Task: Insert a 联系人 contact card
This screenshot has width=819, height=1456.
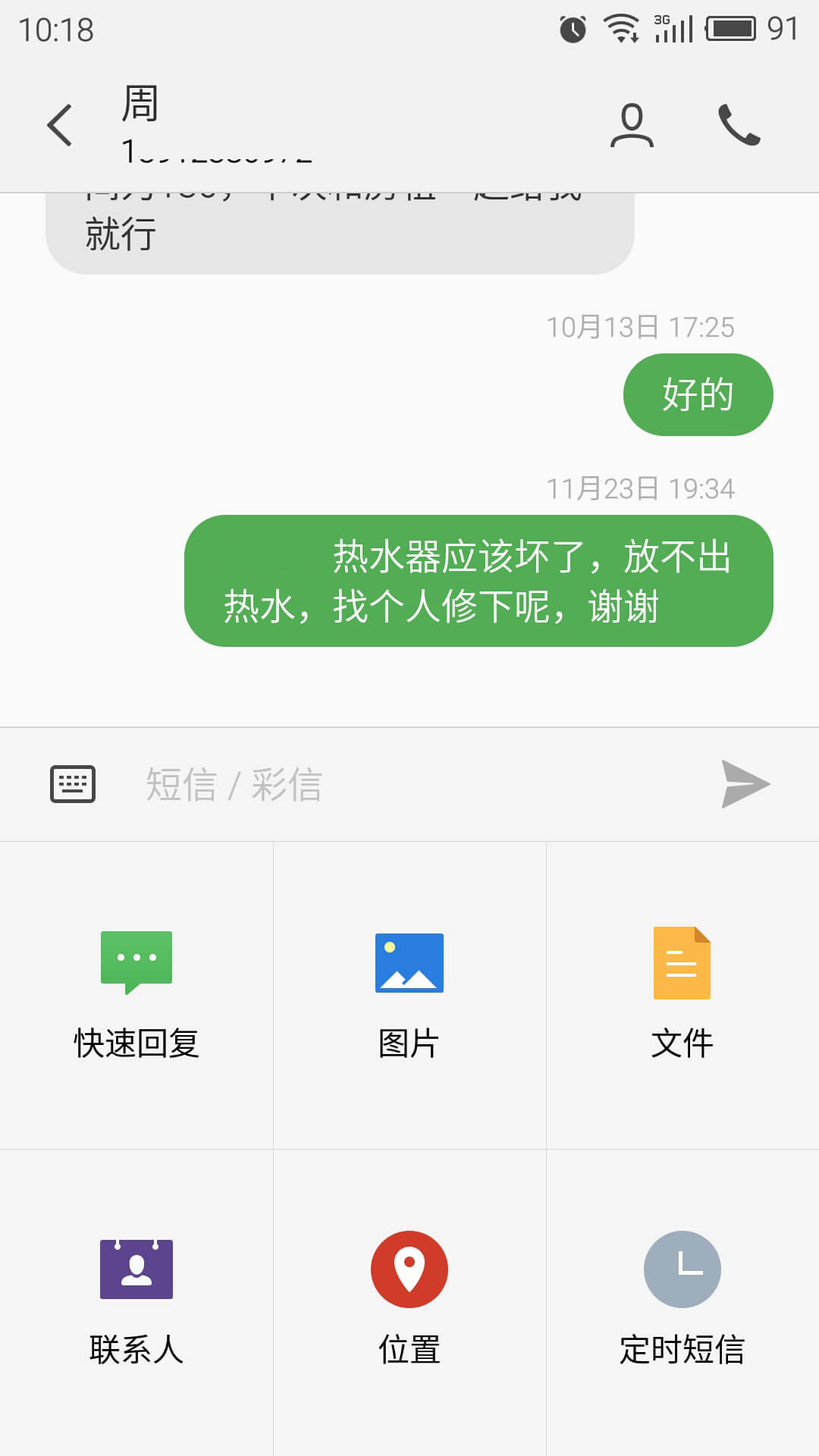Action: (x=136, y=1302)
